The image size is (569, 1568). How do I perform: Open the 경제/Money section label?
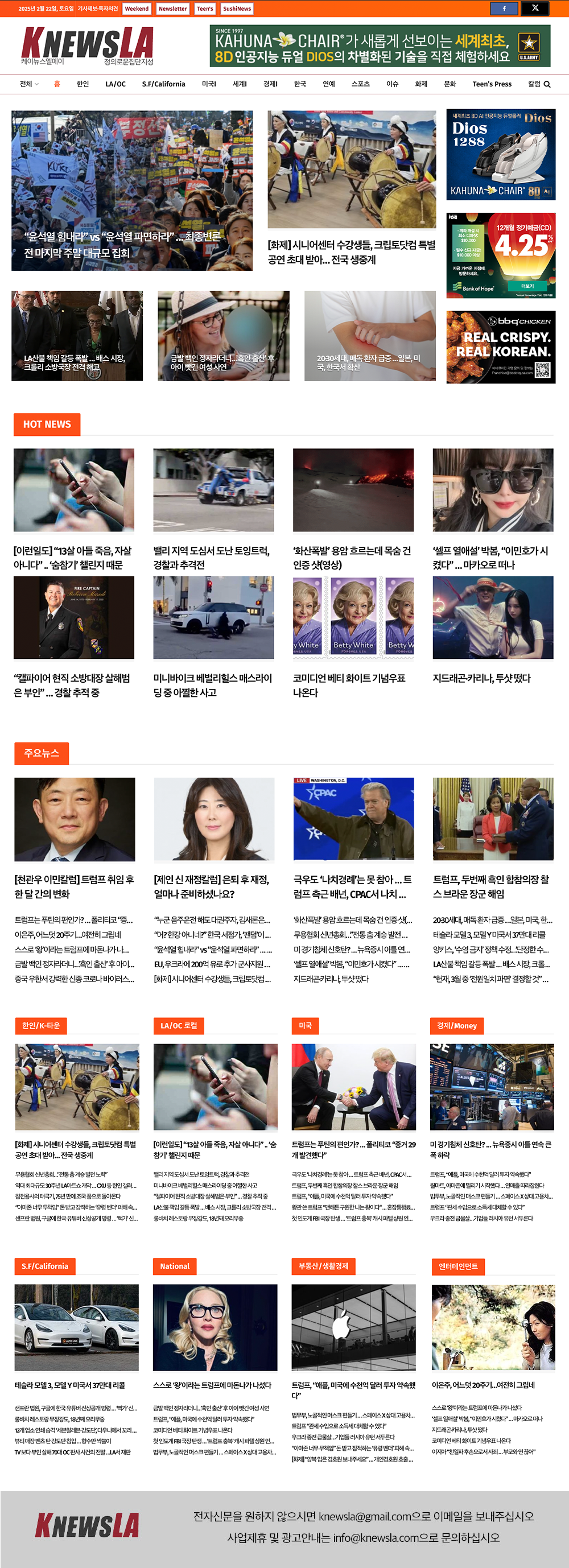click(x=456, y=1026)
